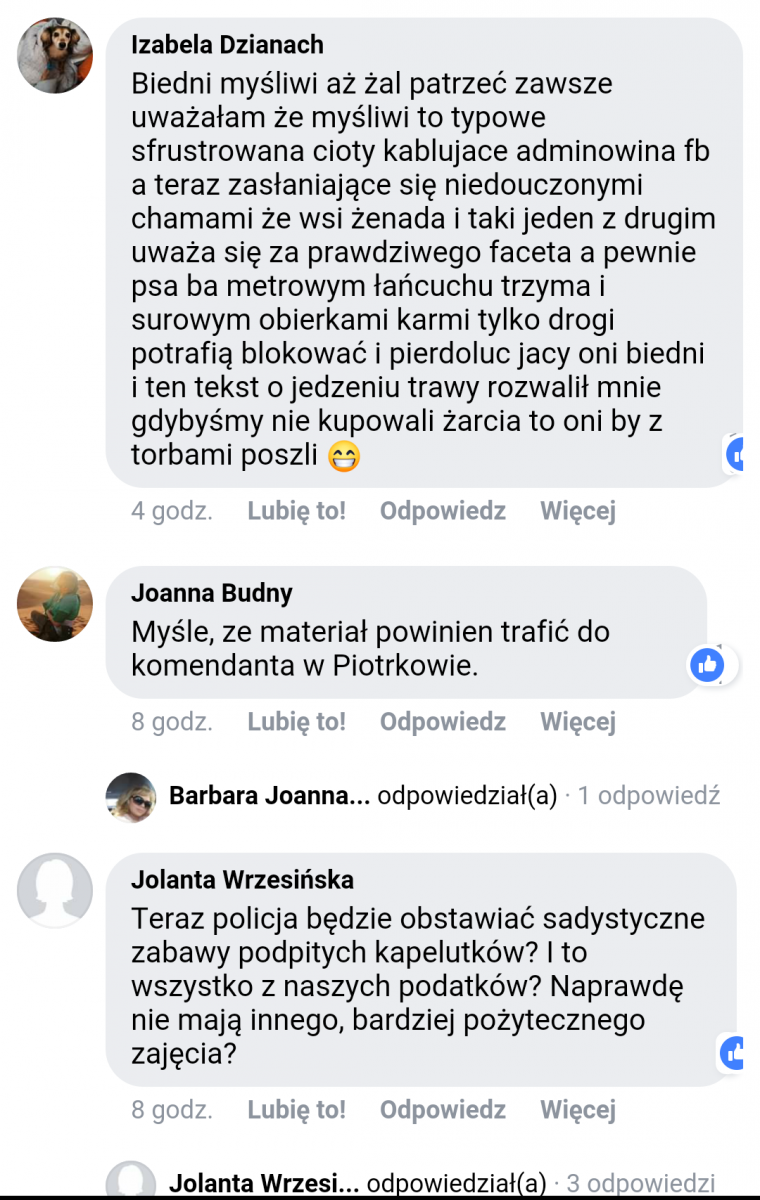Like Joanna Budny's comment
The height and width of the screenshot is (1200, 760).
pos(296,721)
